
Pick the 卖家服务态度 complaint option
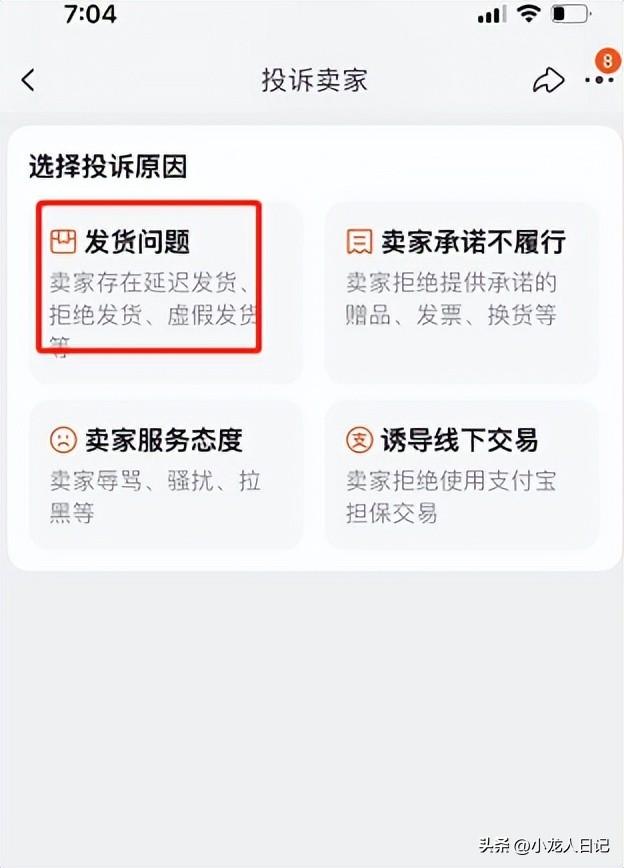(x=165, y=474)
